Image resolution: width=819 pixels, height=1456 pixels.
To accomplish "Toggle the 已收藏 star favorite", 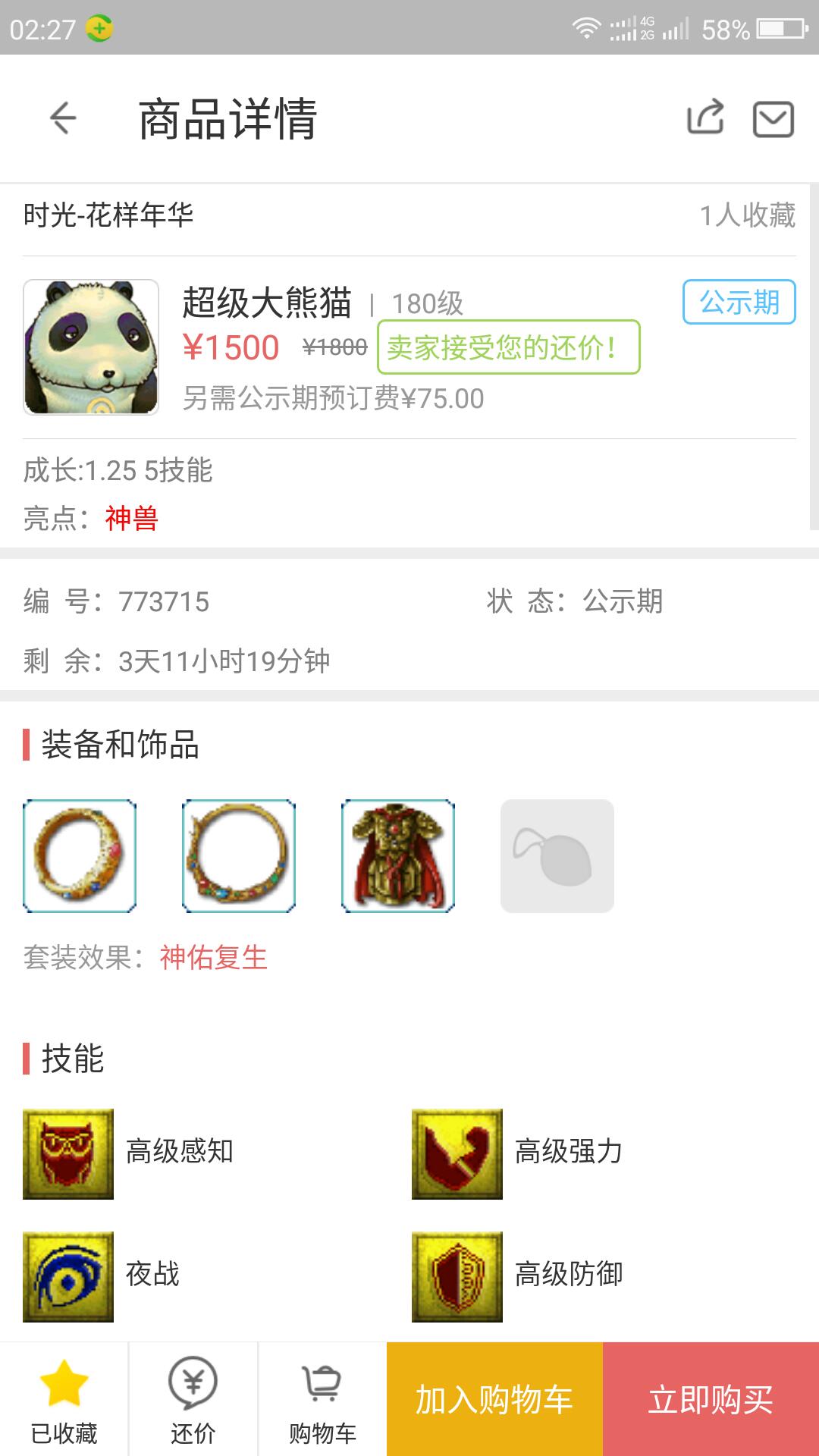I will point(64,1400).
